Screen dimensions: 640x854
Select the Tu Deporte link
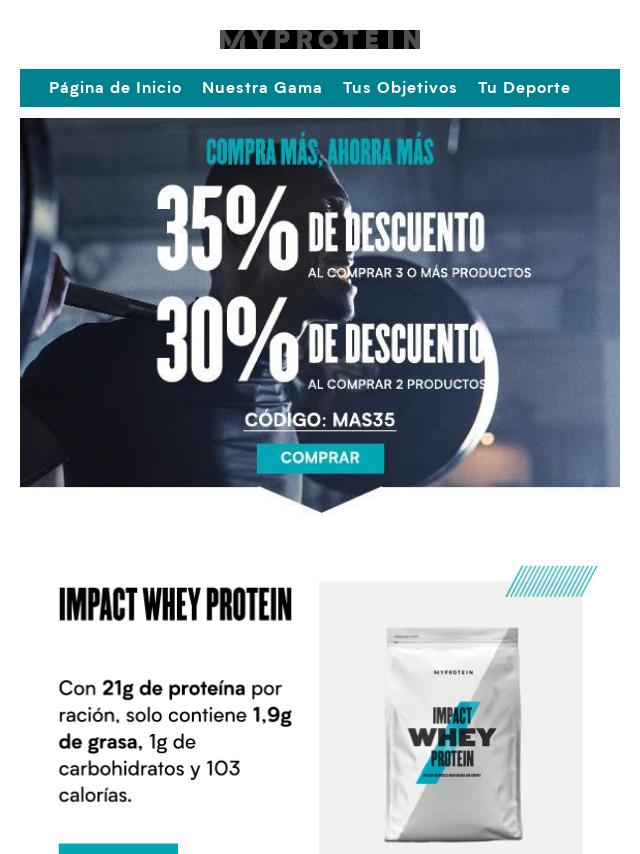tap(523, 88)
